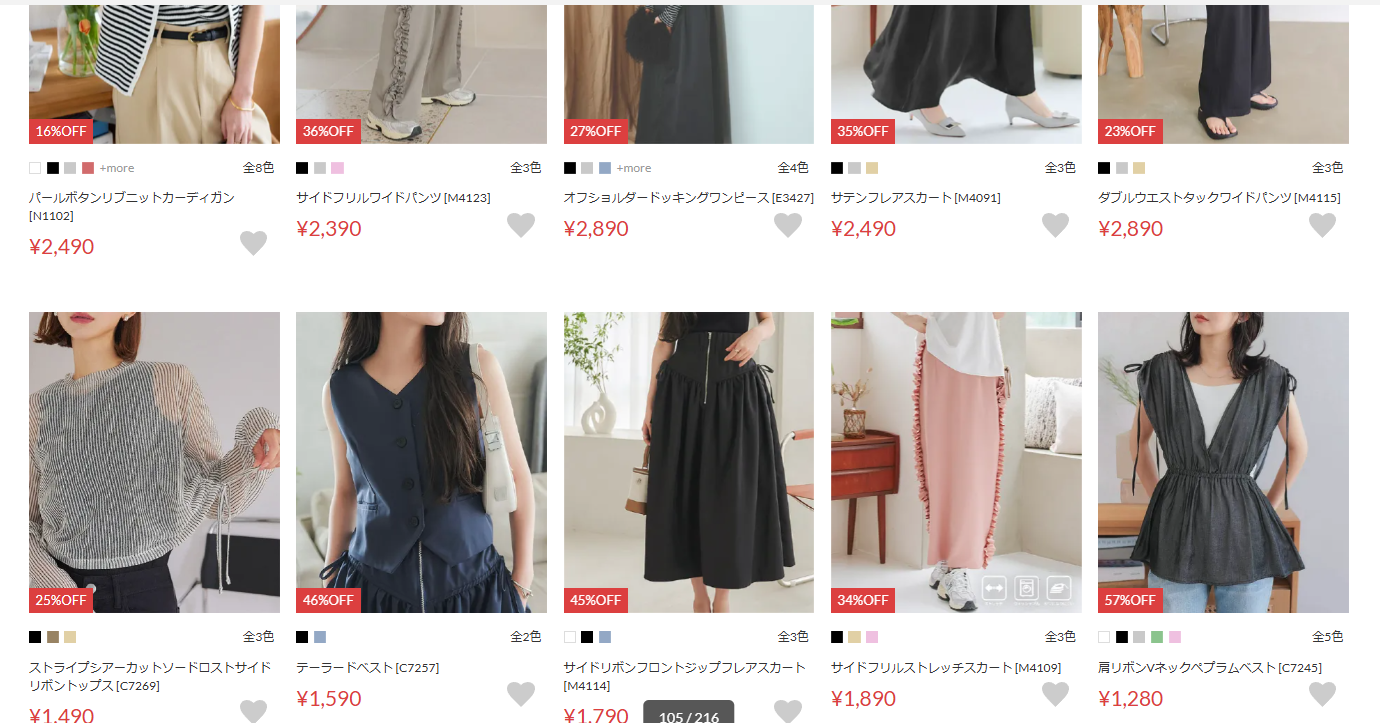Open サイドフリルストレッチスカート product image
The height and width of the screenshot is (723, 1380).
[x=956, y=462]
